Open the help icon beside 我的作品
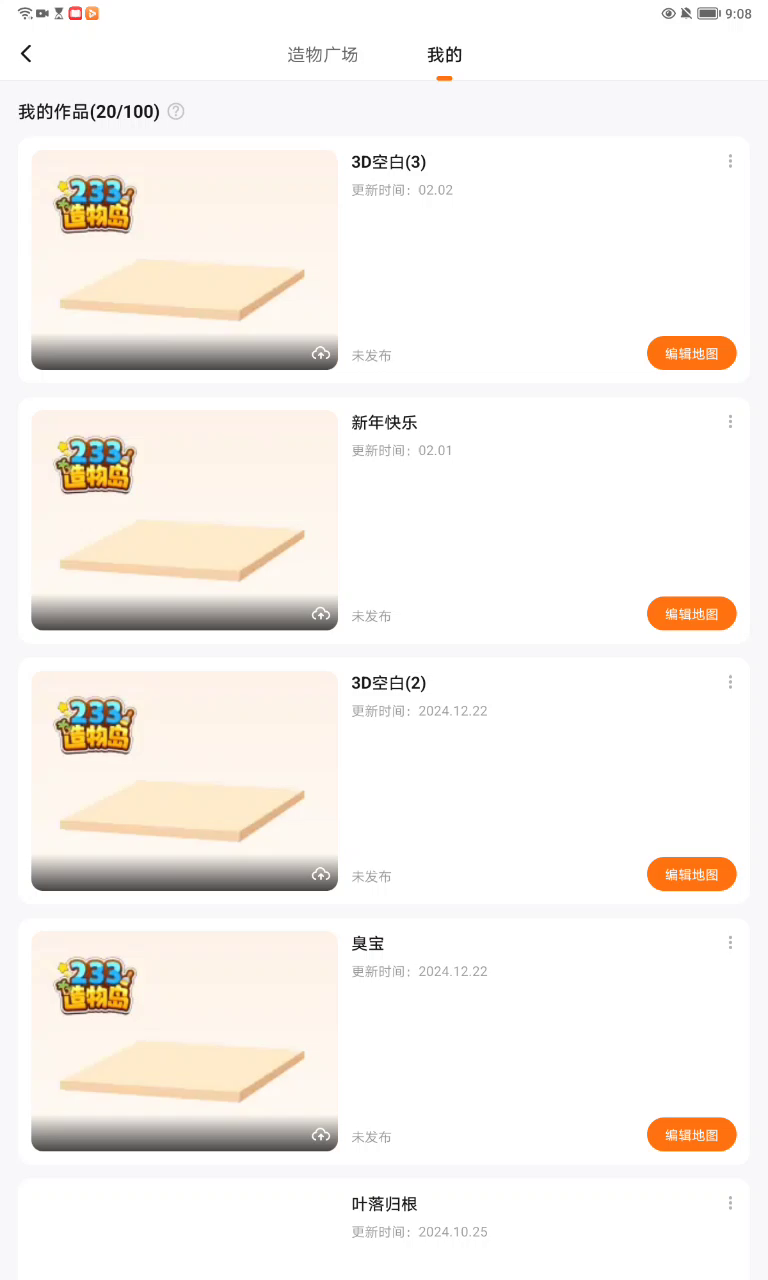The width and height of the screenshot is (768, 1280). 176,112
